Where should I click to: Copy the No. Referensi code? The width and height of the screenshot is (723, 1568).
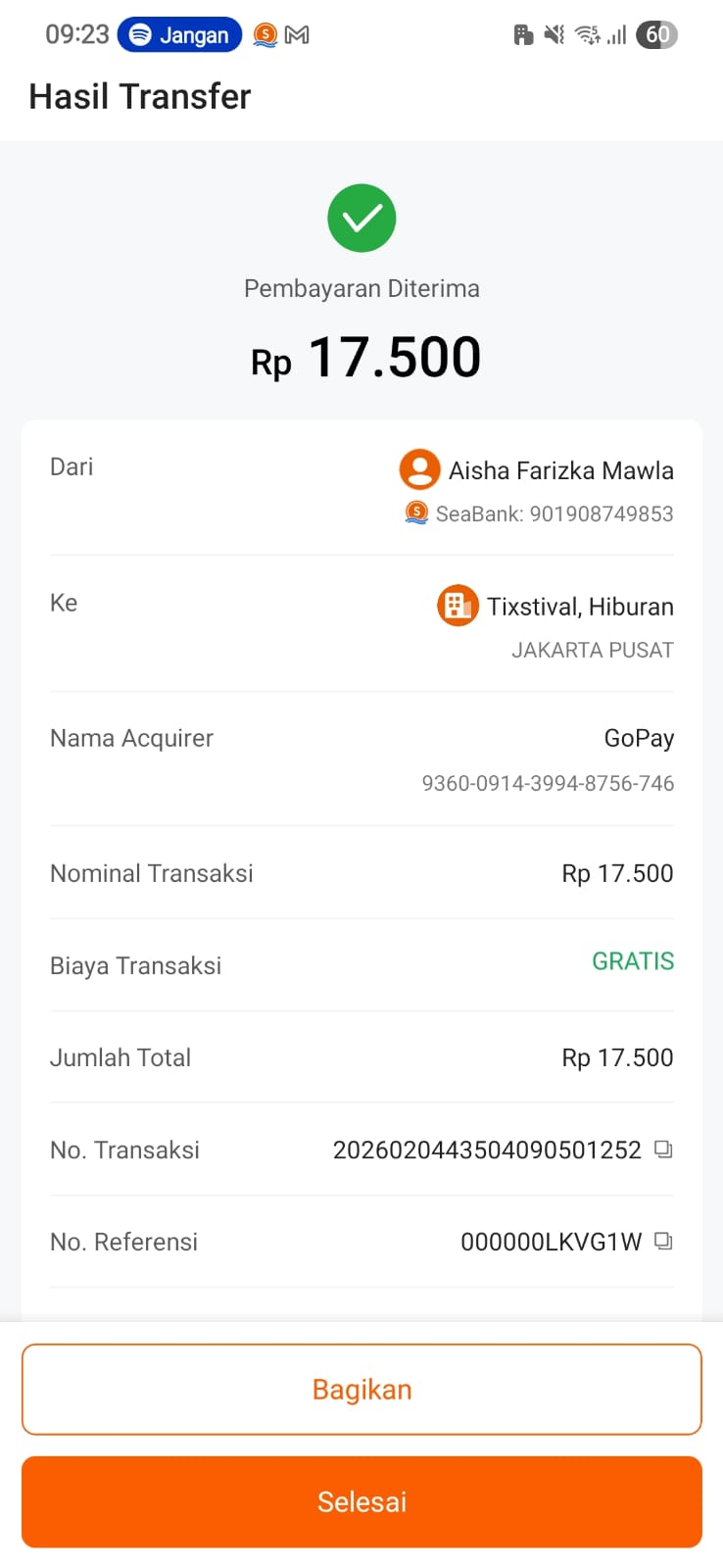663,1242
